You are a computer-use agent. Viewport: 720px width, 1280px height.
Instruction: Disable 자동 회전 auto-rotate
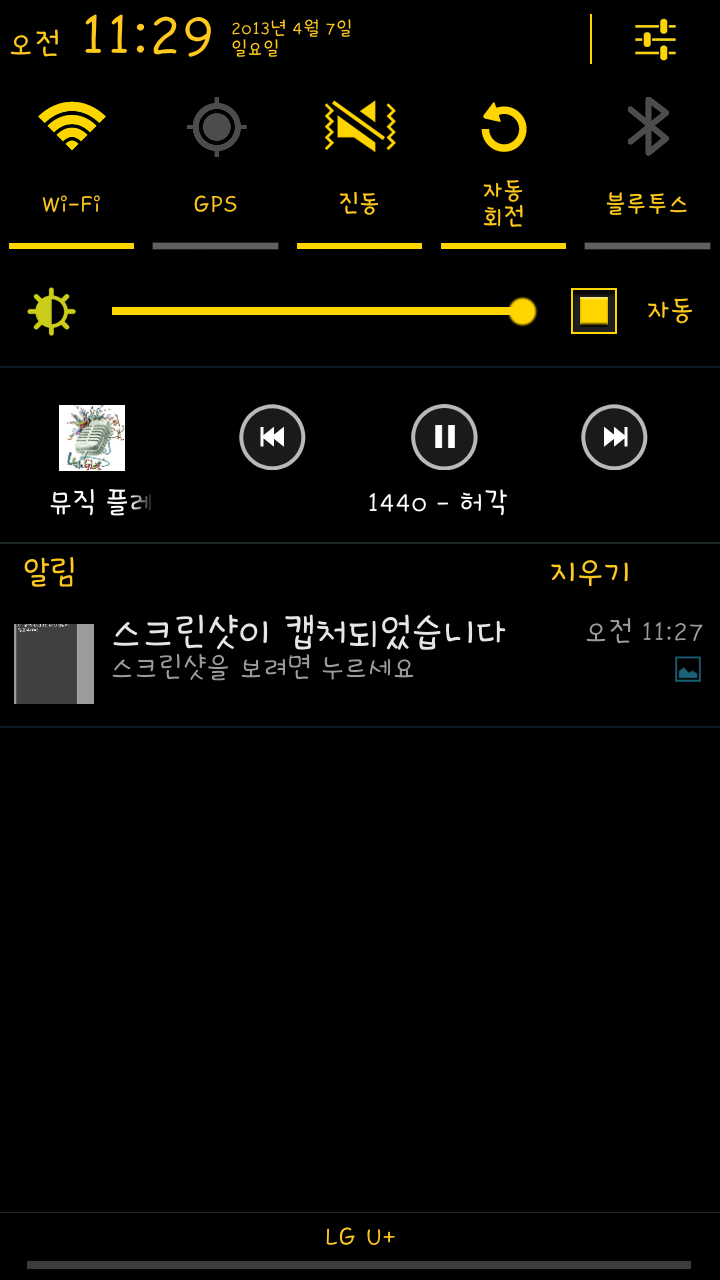click(x=503, y=160)
